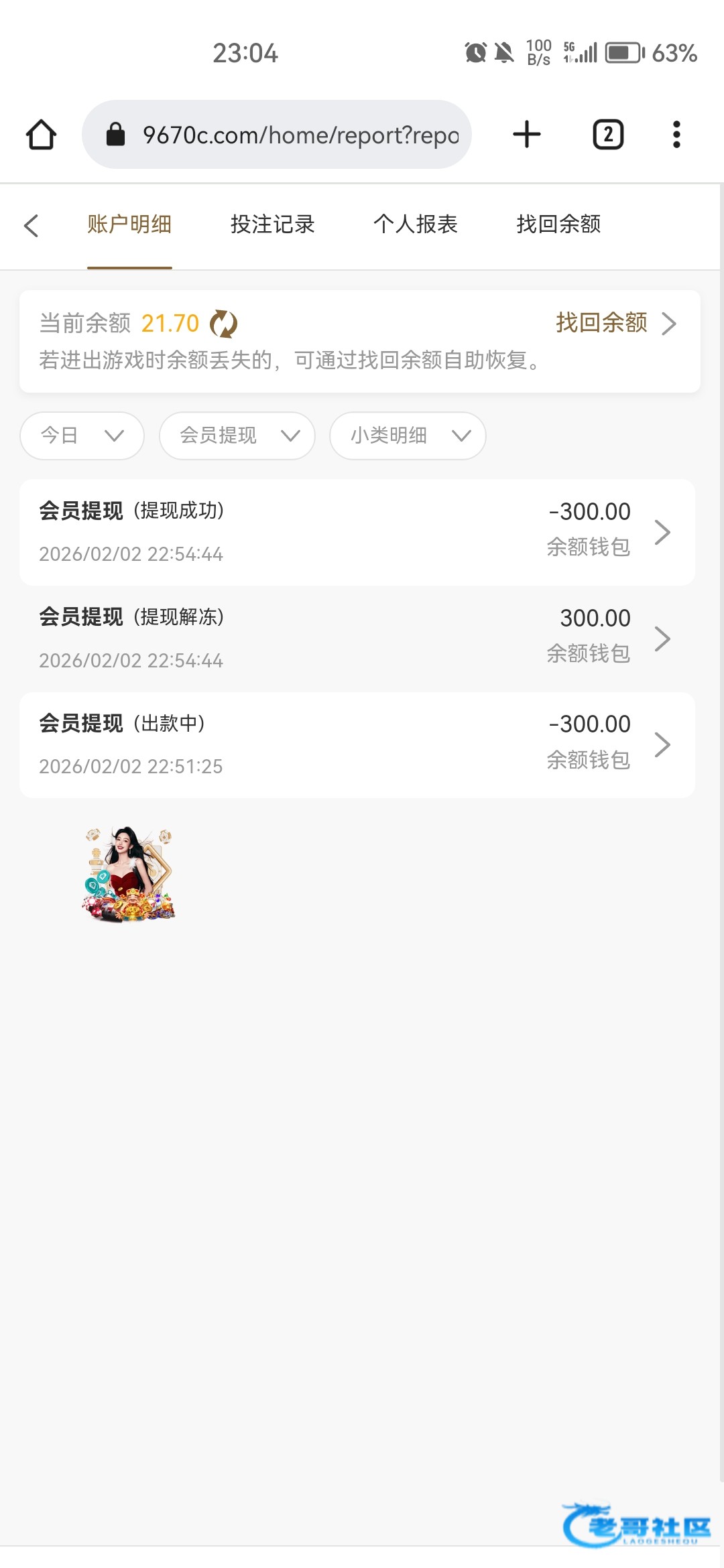This screenshot has height=1568, width=724.
Task: Select the 账户明细 tab
Action: [x=129, y=224]
